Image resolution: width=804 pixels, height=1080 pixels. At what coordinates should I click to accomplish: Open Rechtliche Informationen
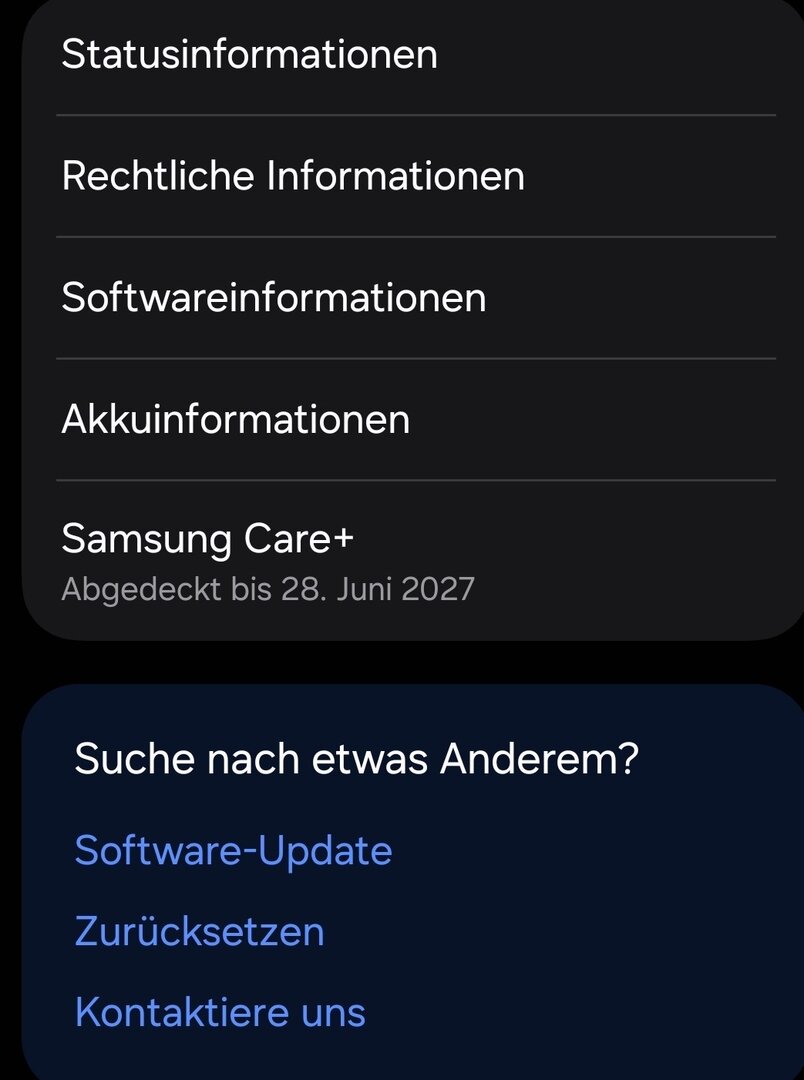pos(293,176)
